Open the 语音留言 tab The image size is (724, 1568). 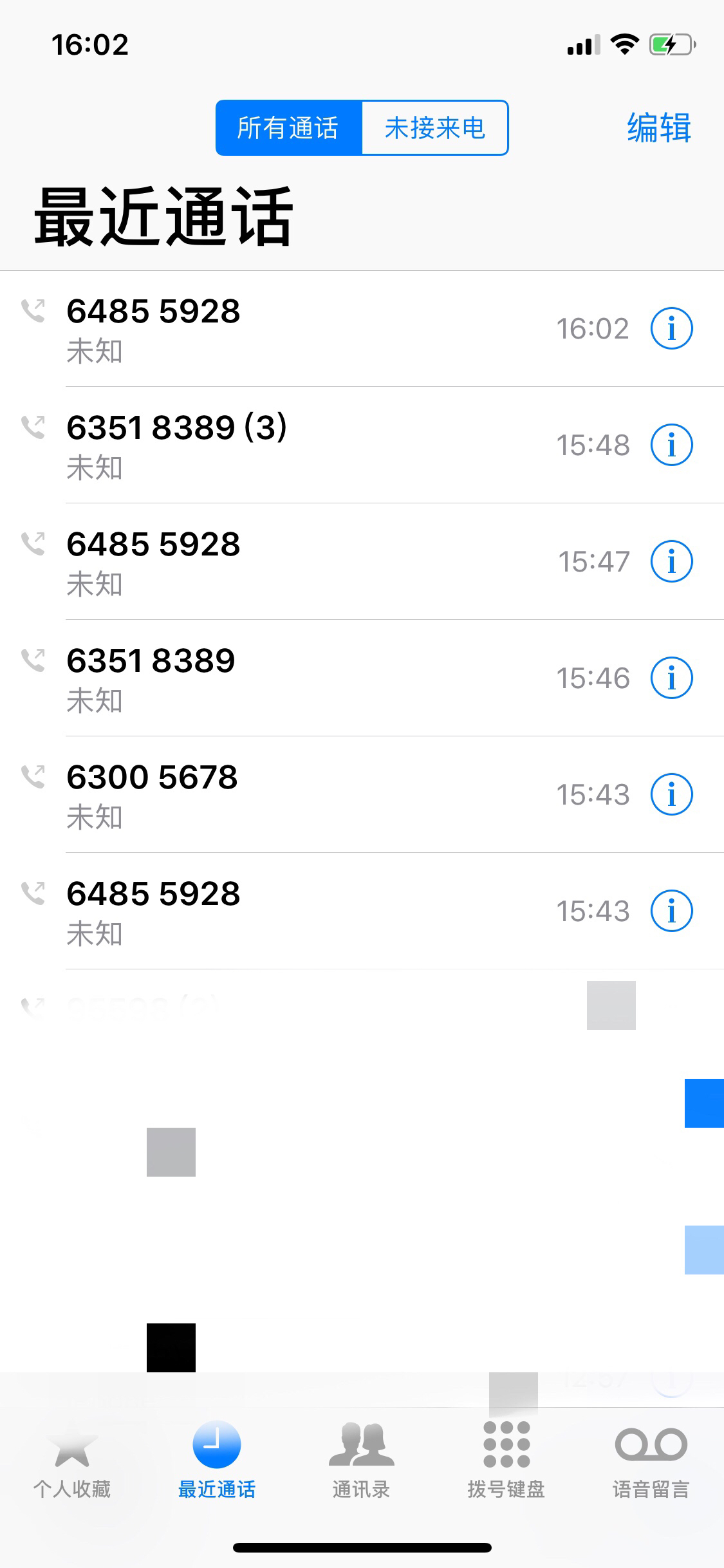[x=651, y=1460]
